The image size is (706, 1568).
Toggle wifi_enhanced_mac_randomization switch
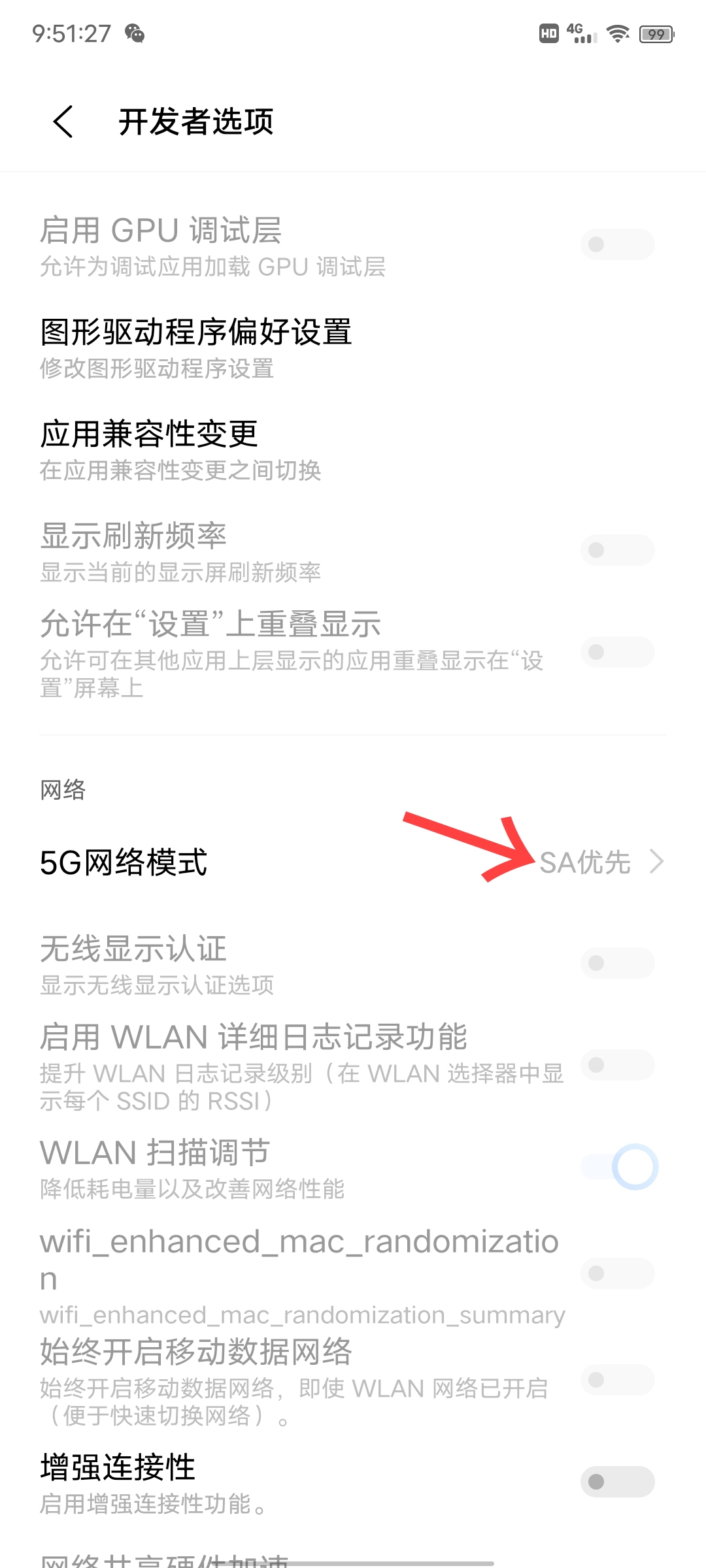pyautogui.click(x=617, y=1273)
